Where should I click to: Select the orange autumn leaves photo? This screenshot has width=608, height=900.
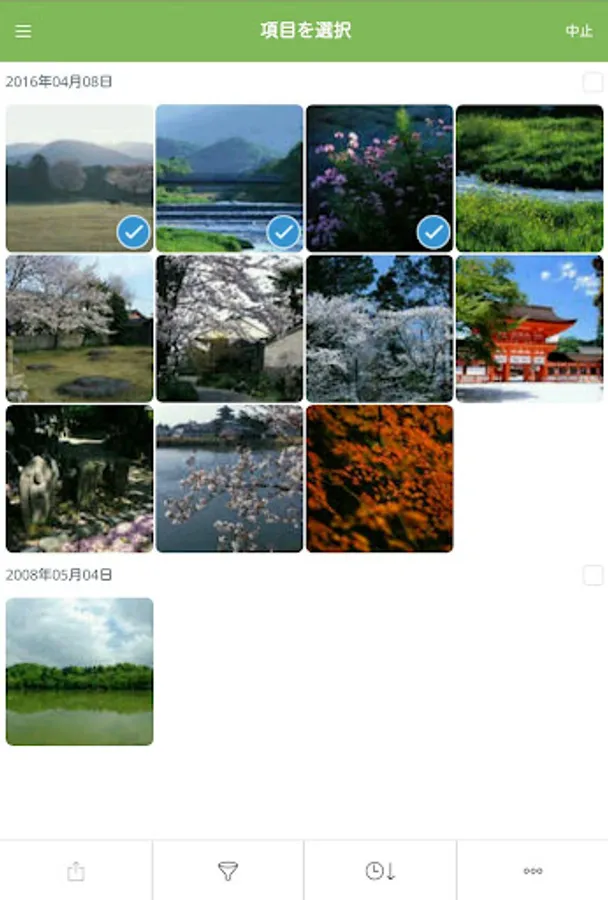coord(379,479)
